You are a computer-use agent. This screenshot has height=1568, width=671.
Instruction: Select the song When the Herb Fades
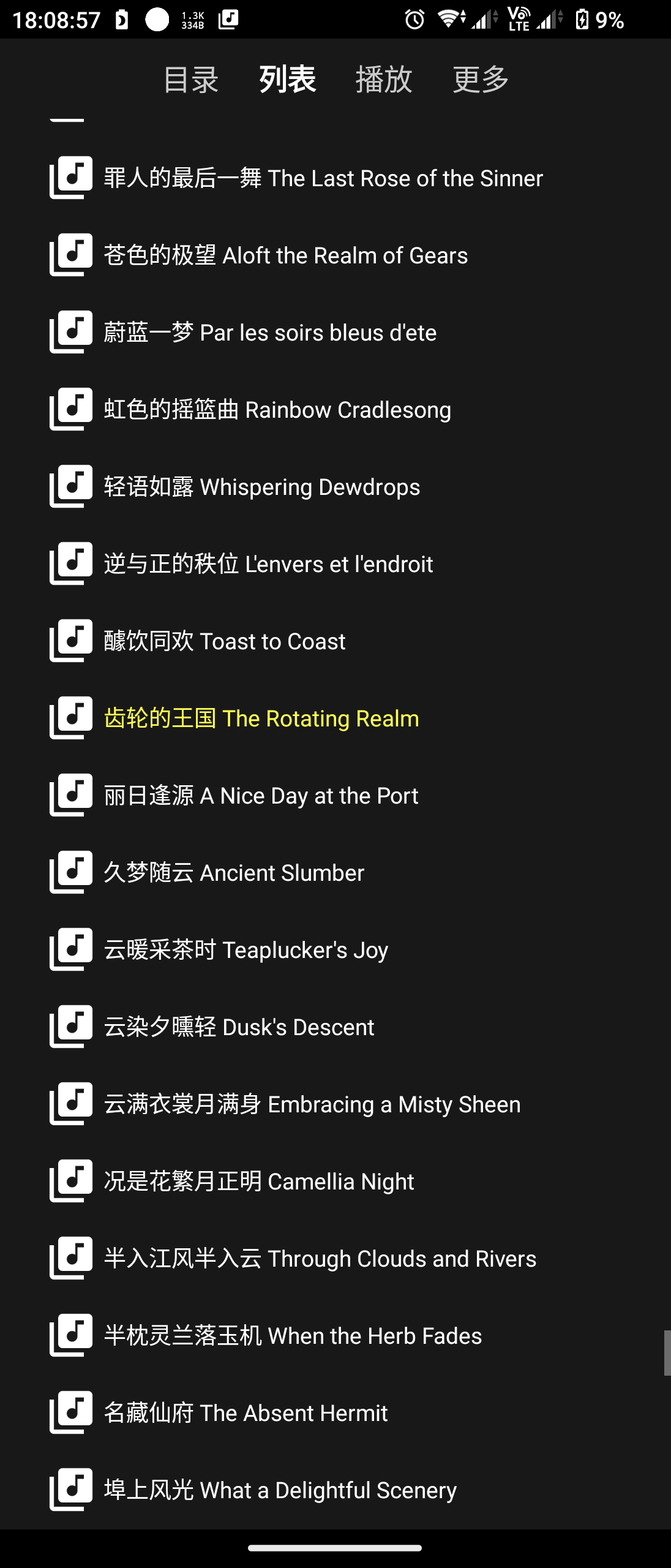tap(293, 1336)
